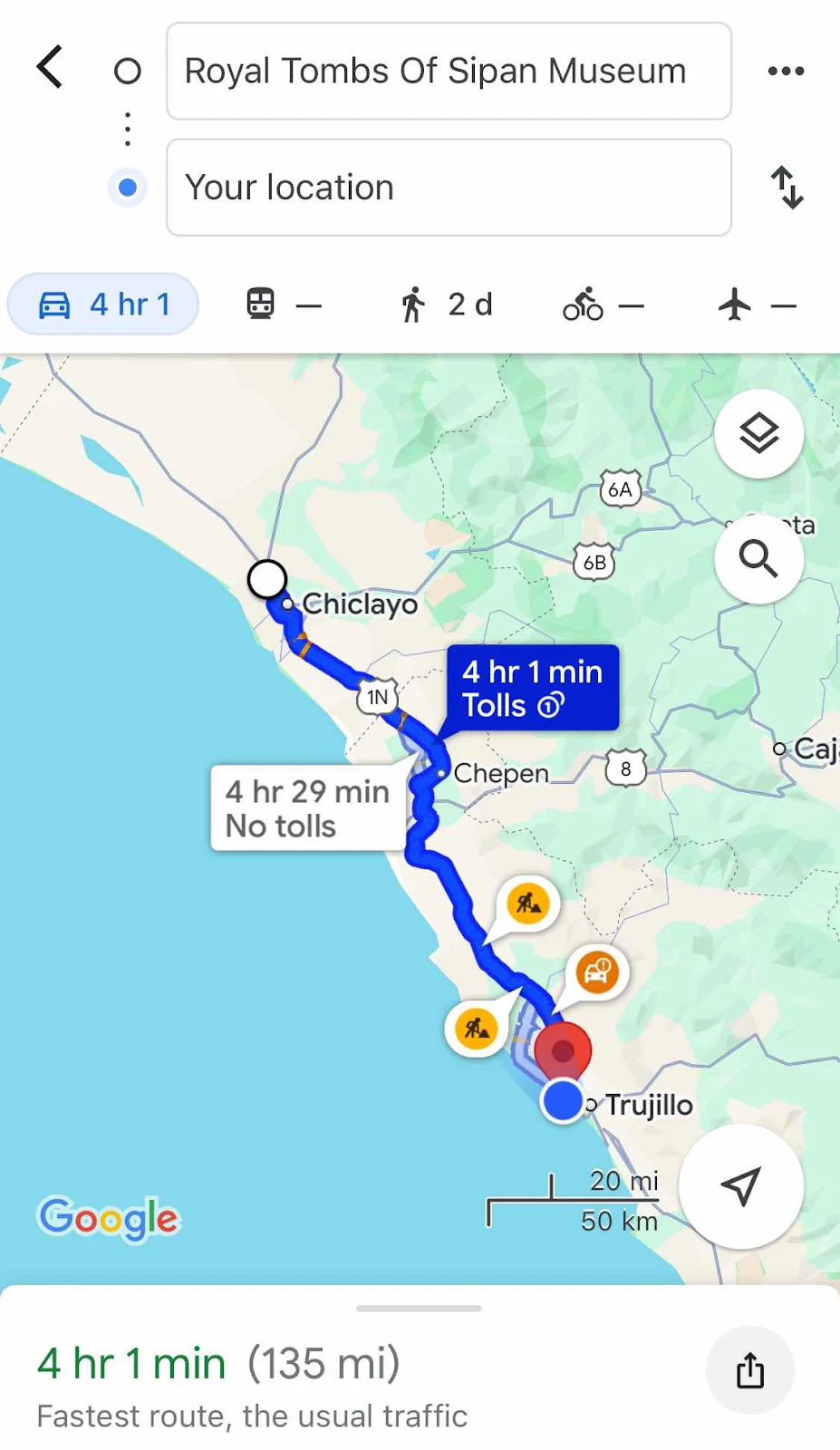Swap start and destination points

pos(787,188)
